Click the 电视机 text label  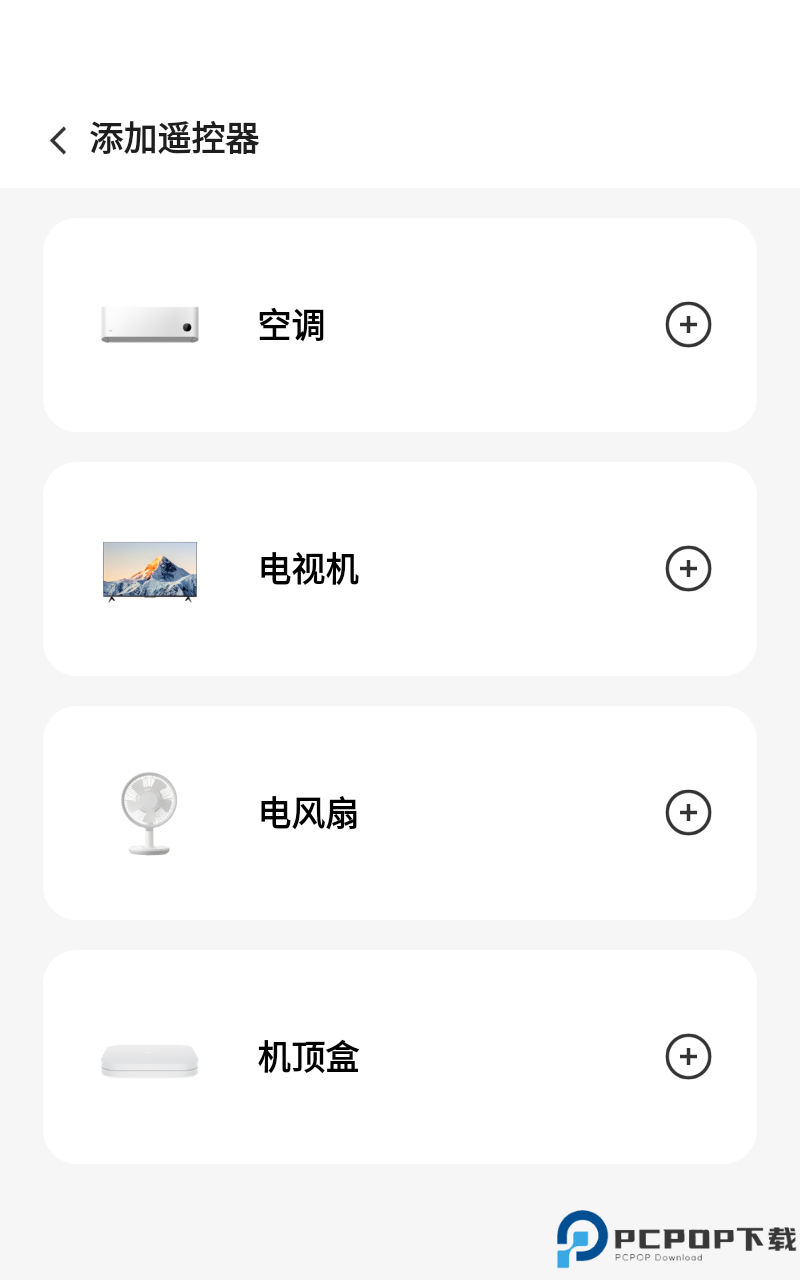[308, 569]
